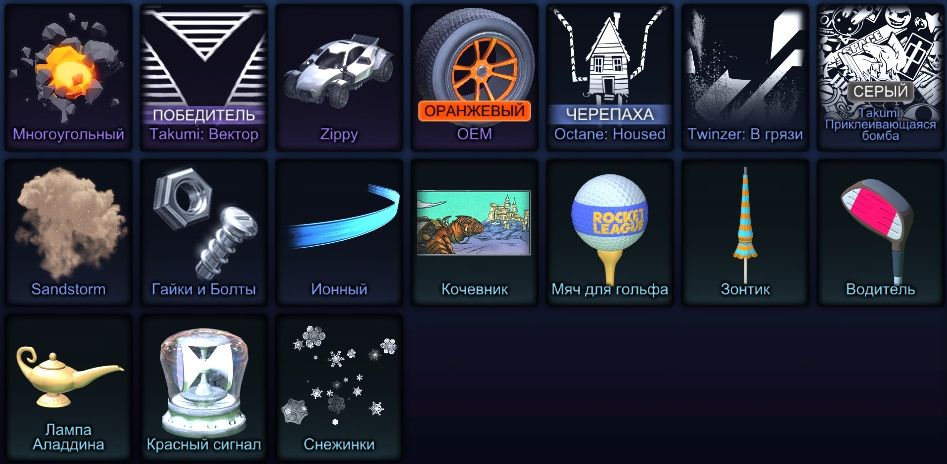Select the Многоугольный goal explosion item
The width and height of the screenshot is (947, 464).
pos(68,77)
